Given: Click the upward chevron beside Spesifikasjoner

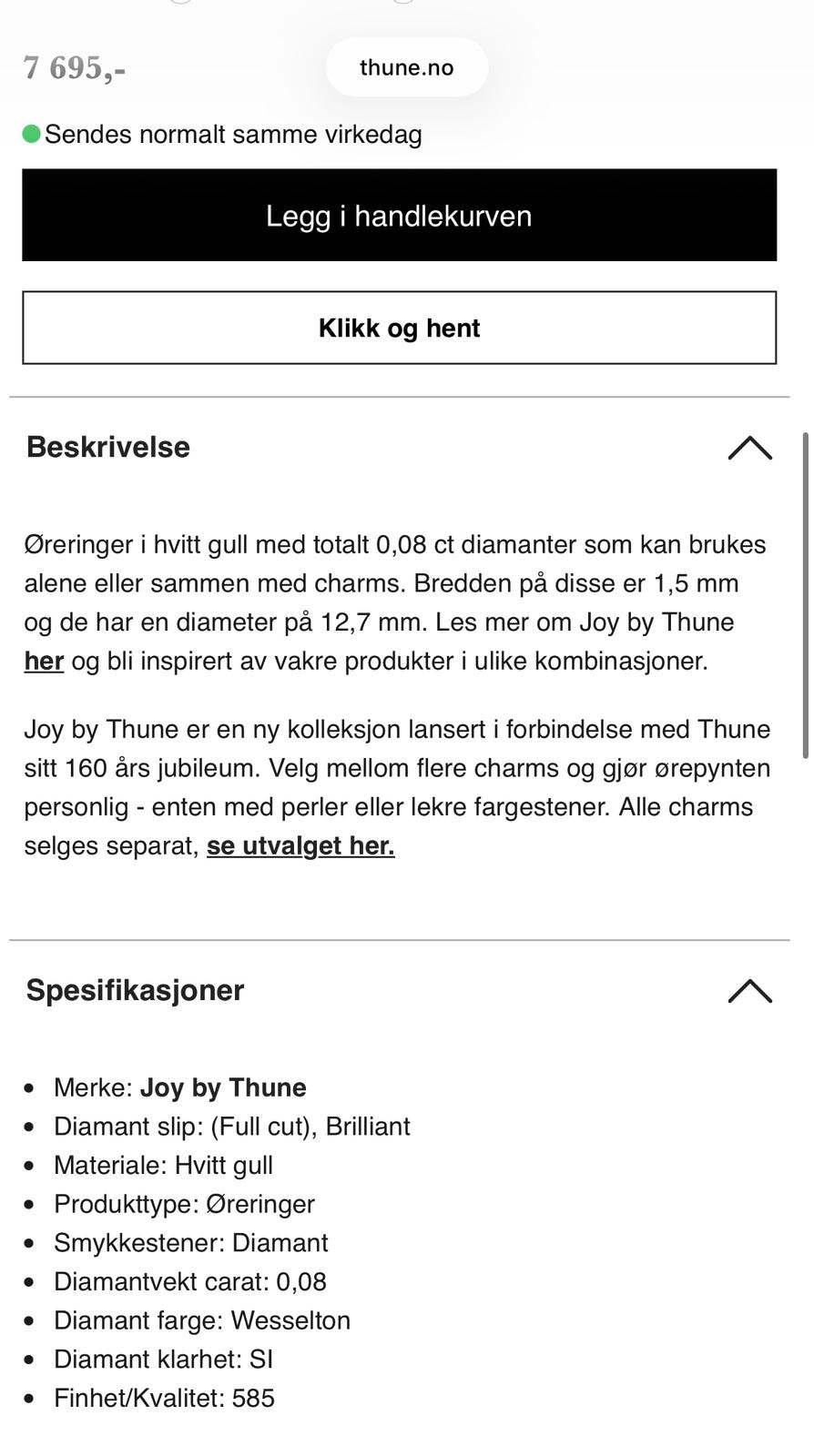Looking at the screenshot, I should pos(749,991).
